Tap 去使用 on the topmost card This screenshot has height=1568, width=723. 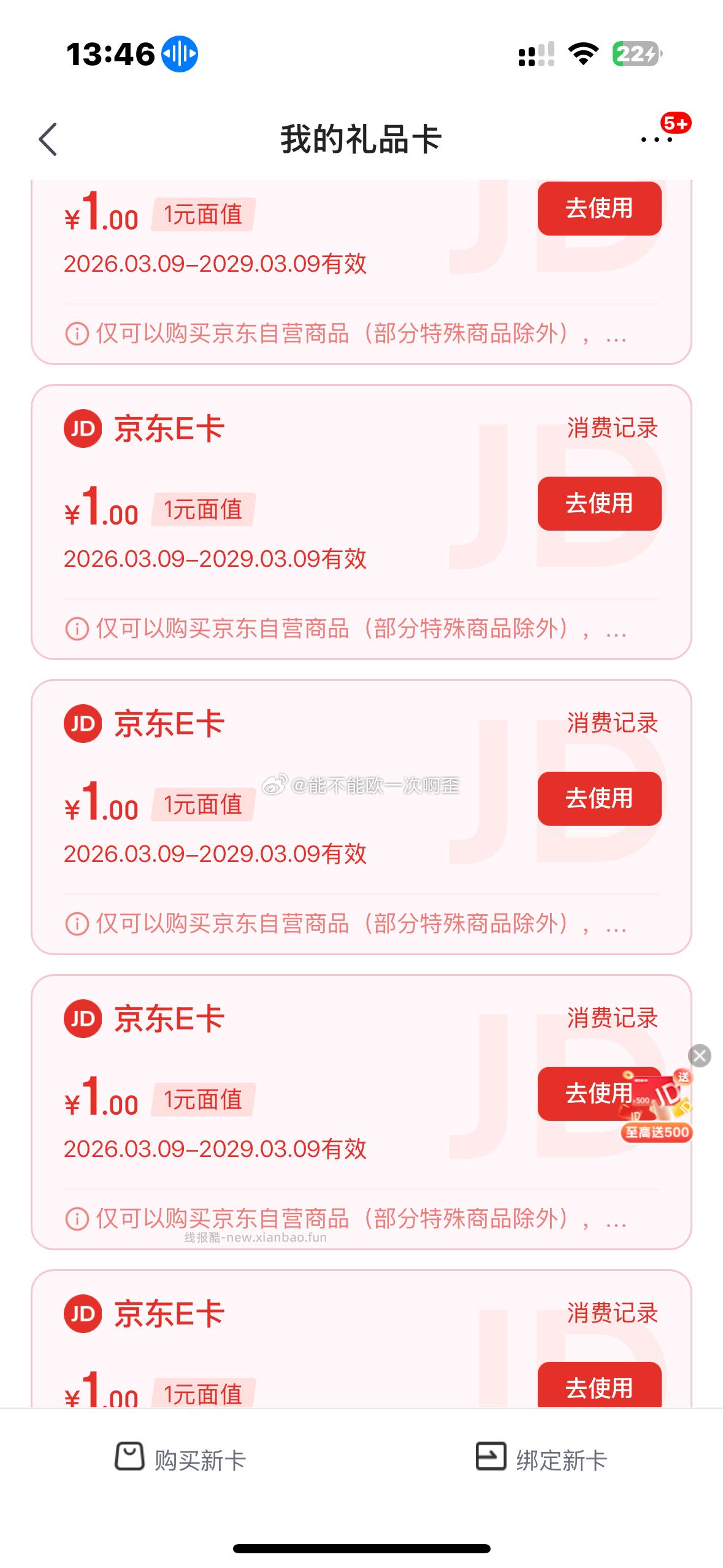tap(599, 209)
